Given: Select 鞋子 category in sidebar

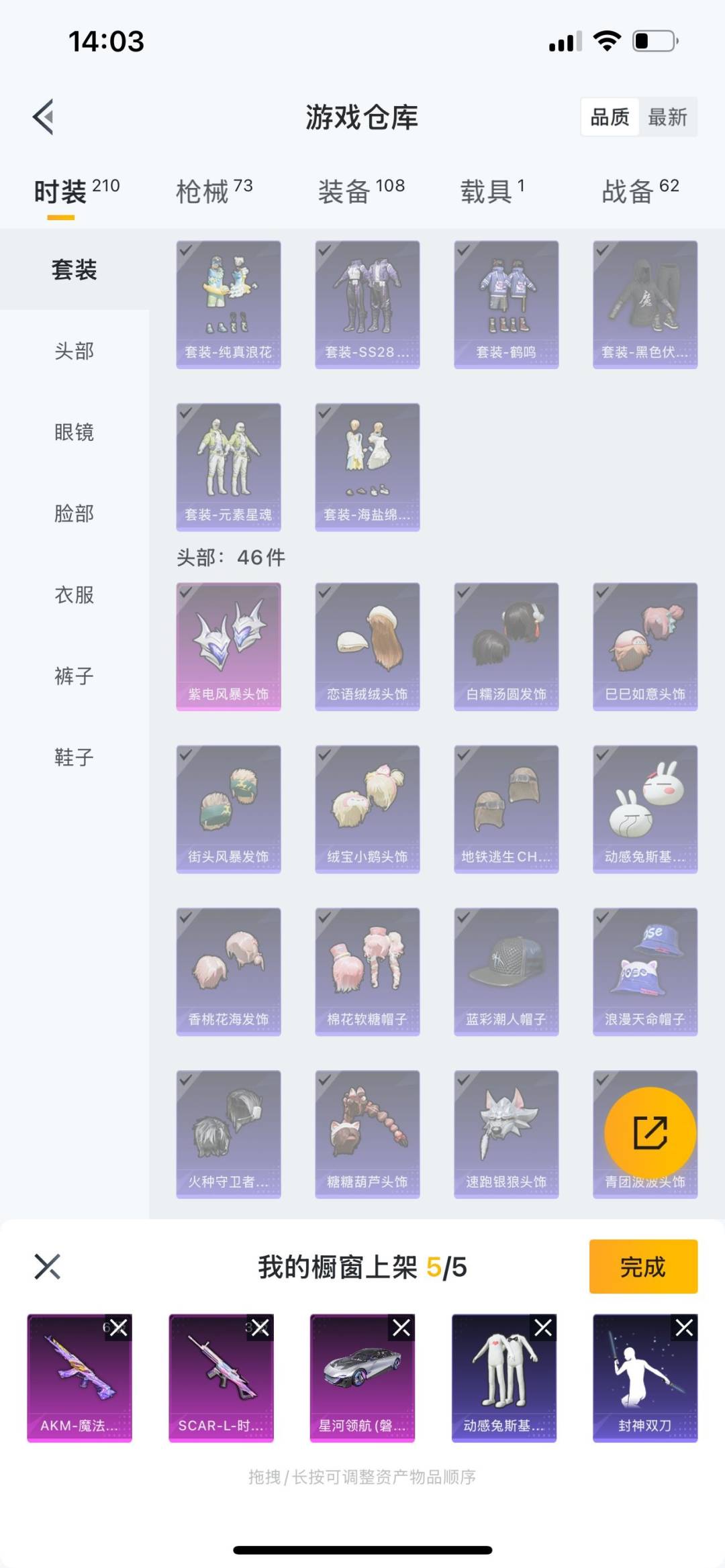Looking at the screenshot, I should click(x=74, y=757).
